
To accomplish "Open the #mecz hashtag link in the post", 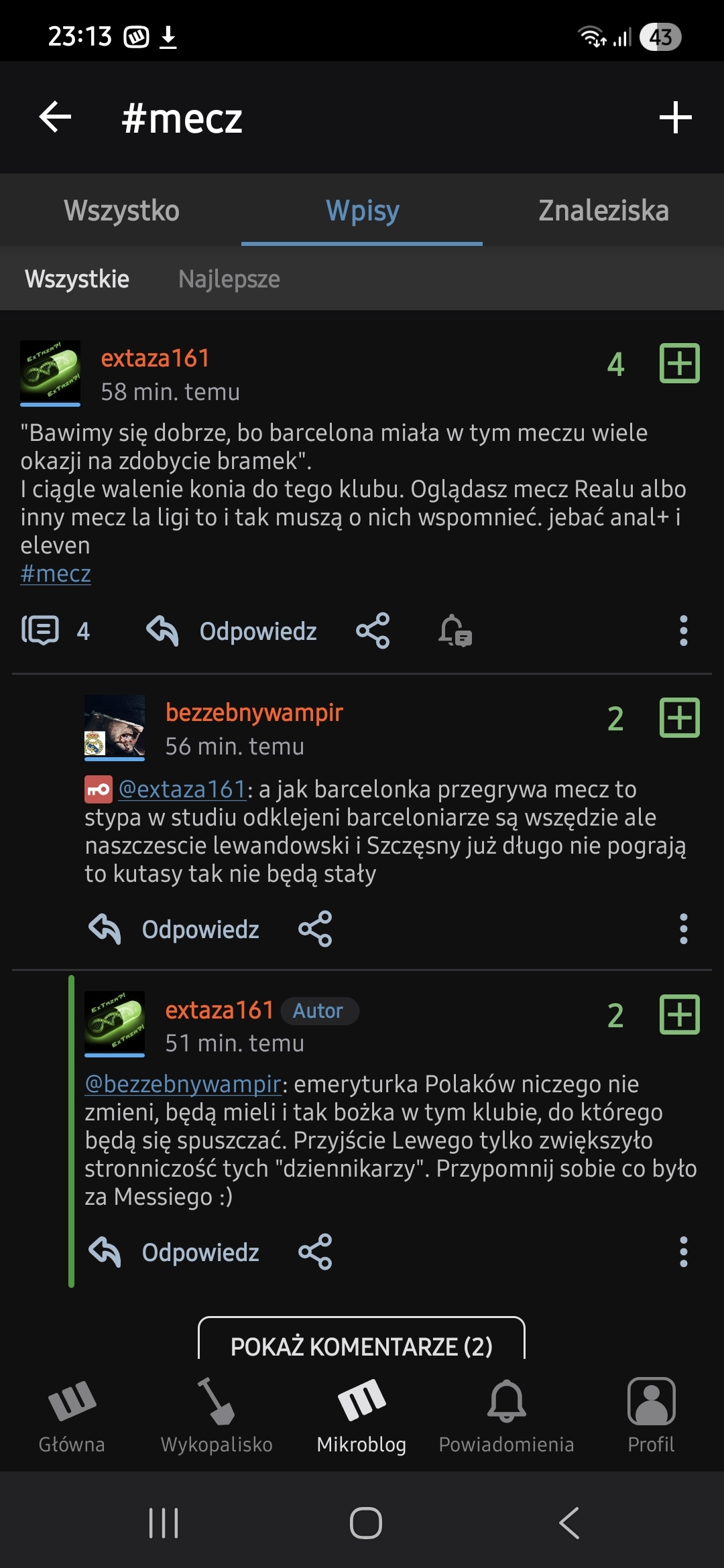I will point(56,574).
